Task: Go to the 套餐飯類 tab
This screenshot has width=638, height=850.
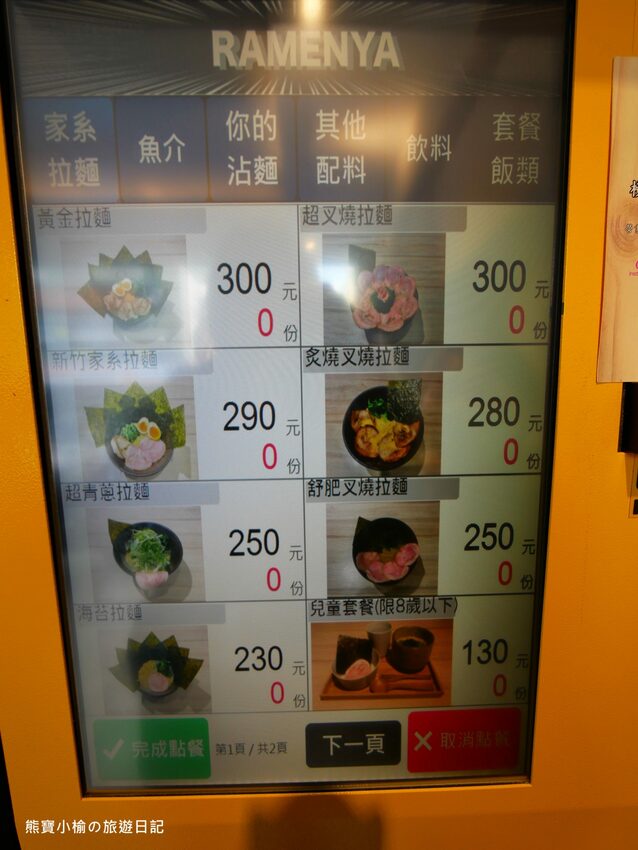Action: coord(515,148)
